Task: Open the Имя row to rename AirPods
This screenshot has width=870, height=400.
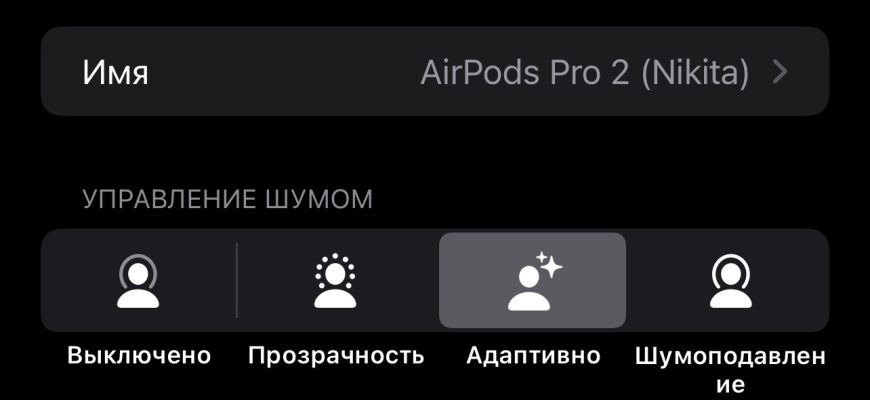Action: coord(435,73)
